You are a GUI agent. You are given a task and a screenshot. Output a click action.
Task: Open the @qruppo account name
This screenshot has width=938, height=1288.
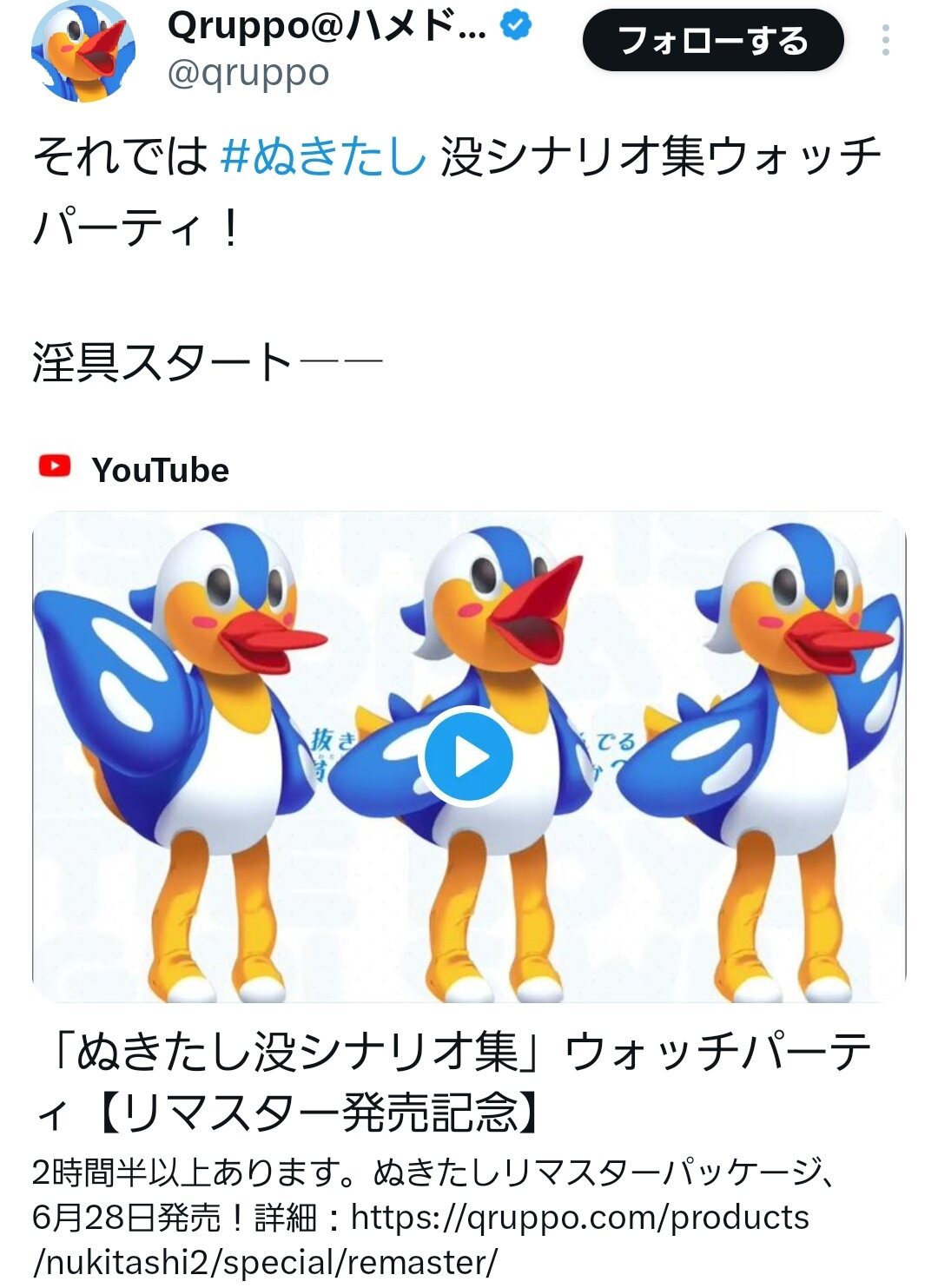[x=248, y=74]
